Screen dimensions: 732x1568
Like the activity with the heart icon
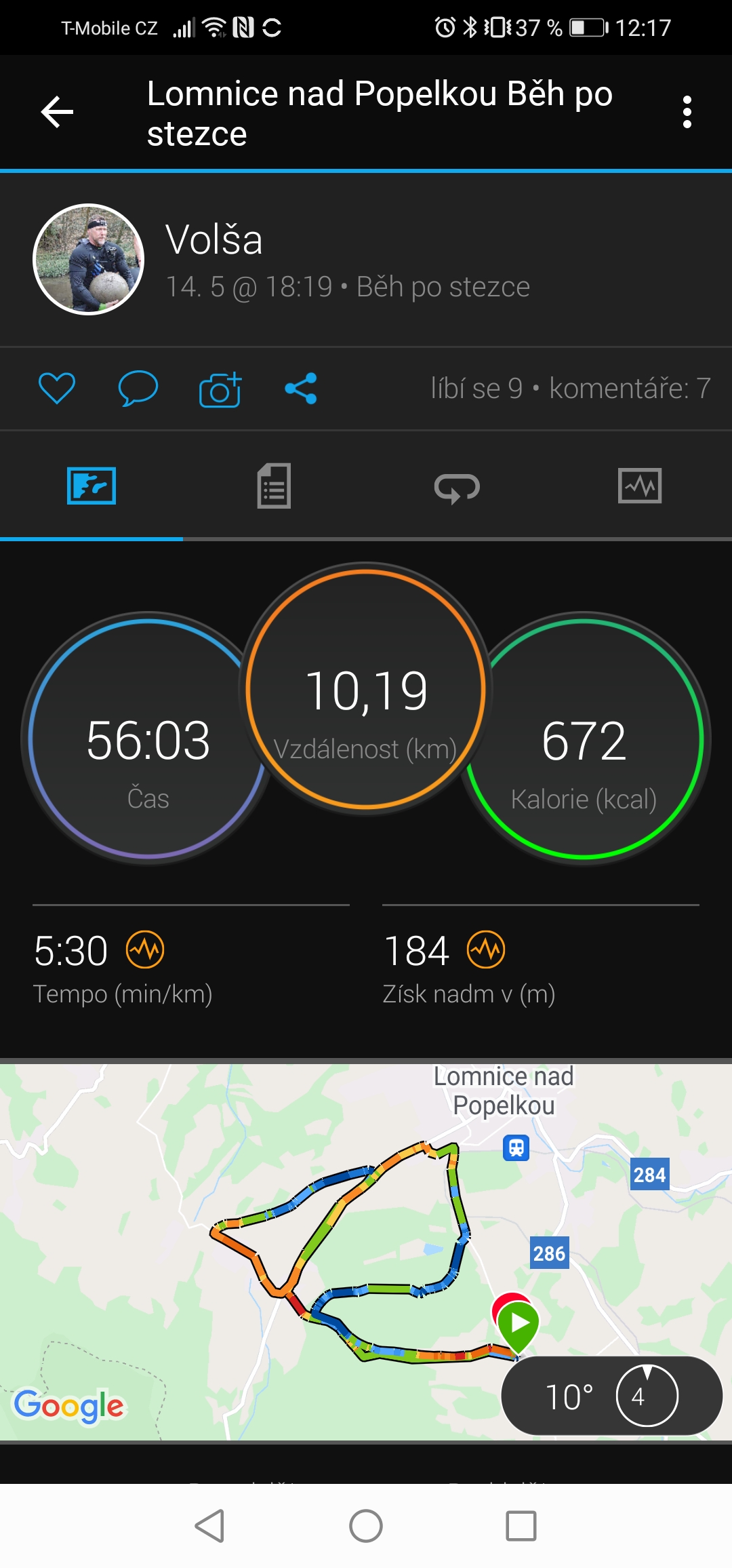click(57, 389)
